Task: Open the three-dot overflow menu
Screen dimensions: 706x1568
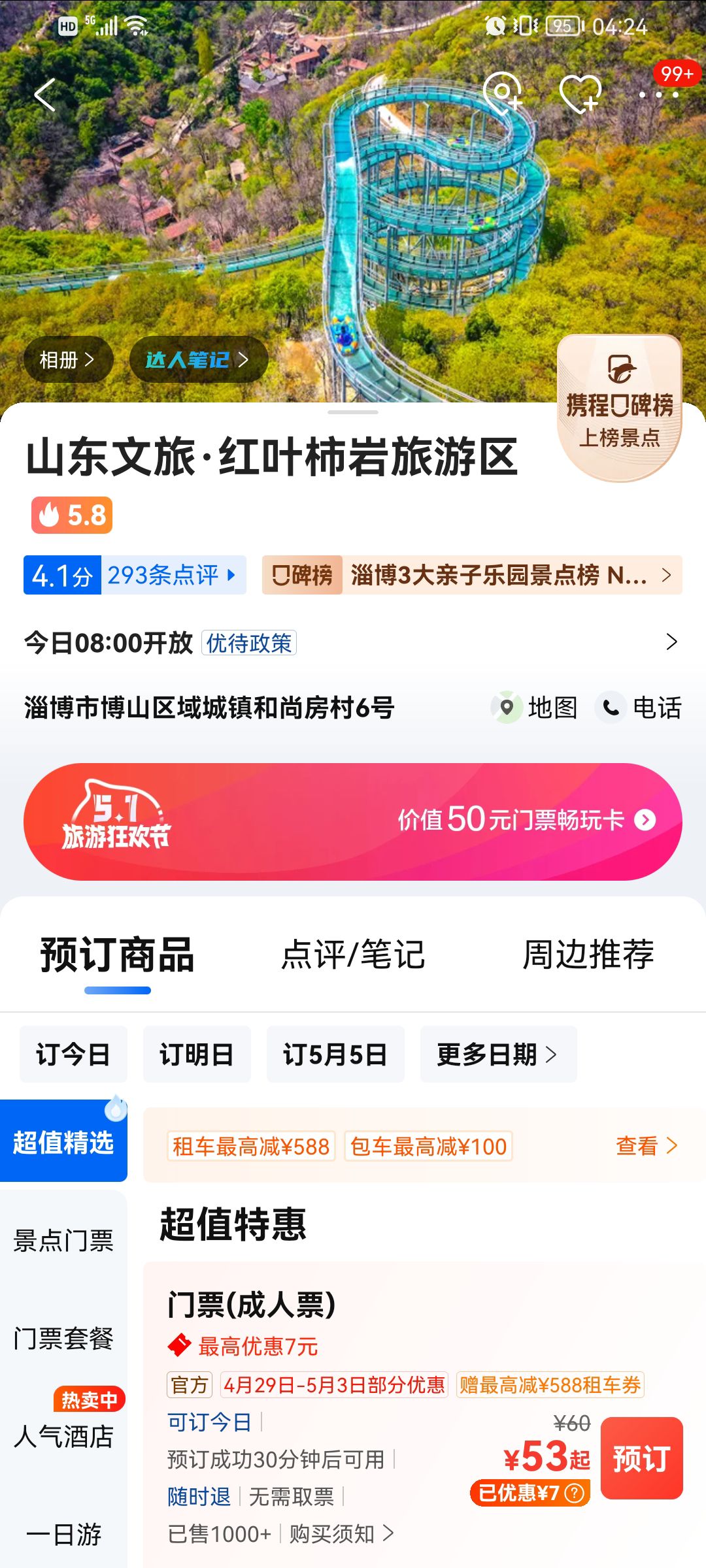Action: click(x=659, y=95)
